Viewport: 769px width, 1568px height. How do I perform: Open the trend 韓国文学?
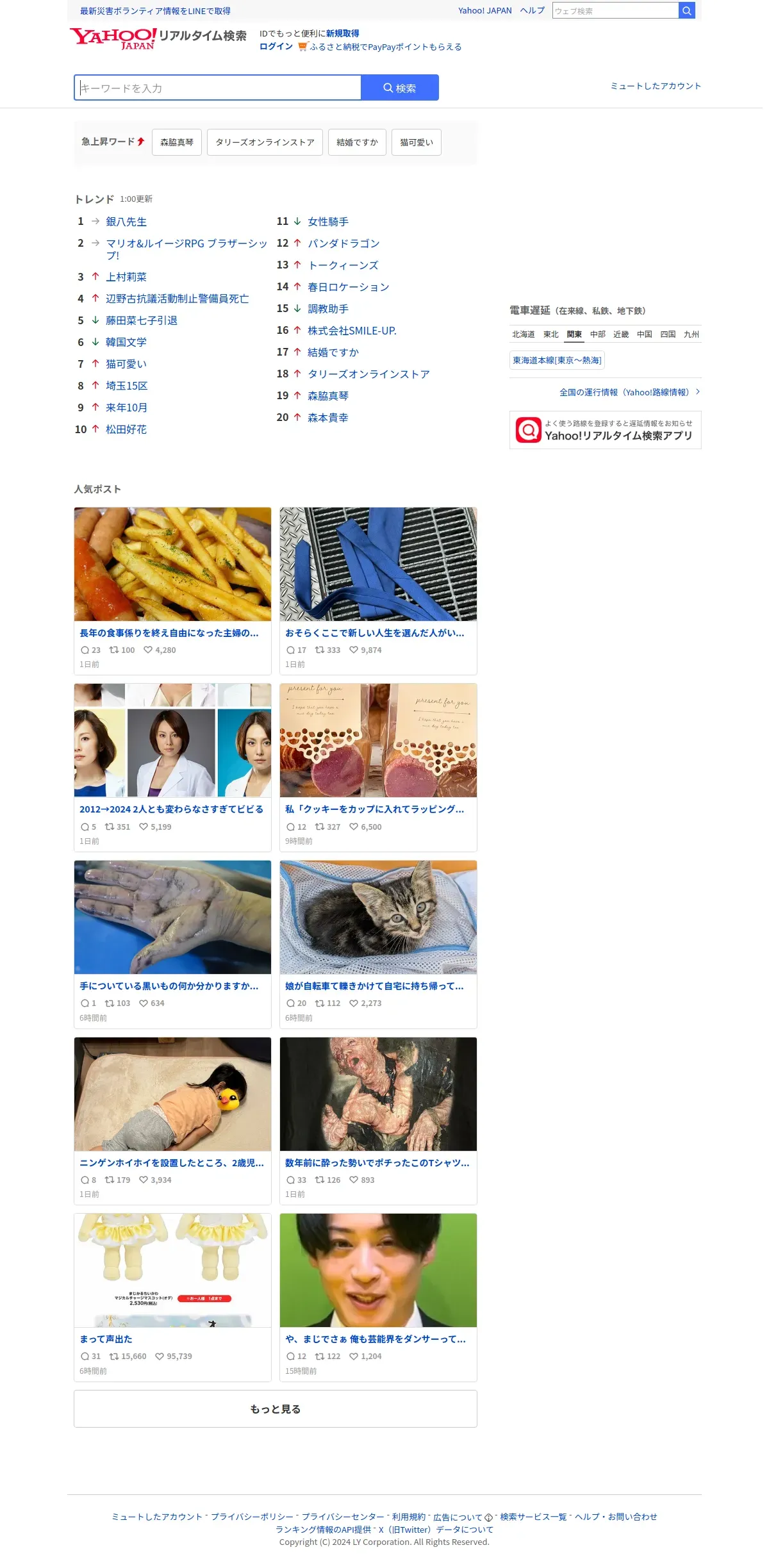[126, 342]
